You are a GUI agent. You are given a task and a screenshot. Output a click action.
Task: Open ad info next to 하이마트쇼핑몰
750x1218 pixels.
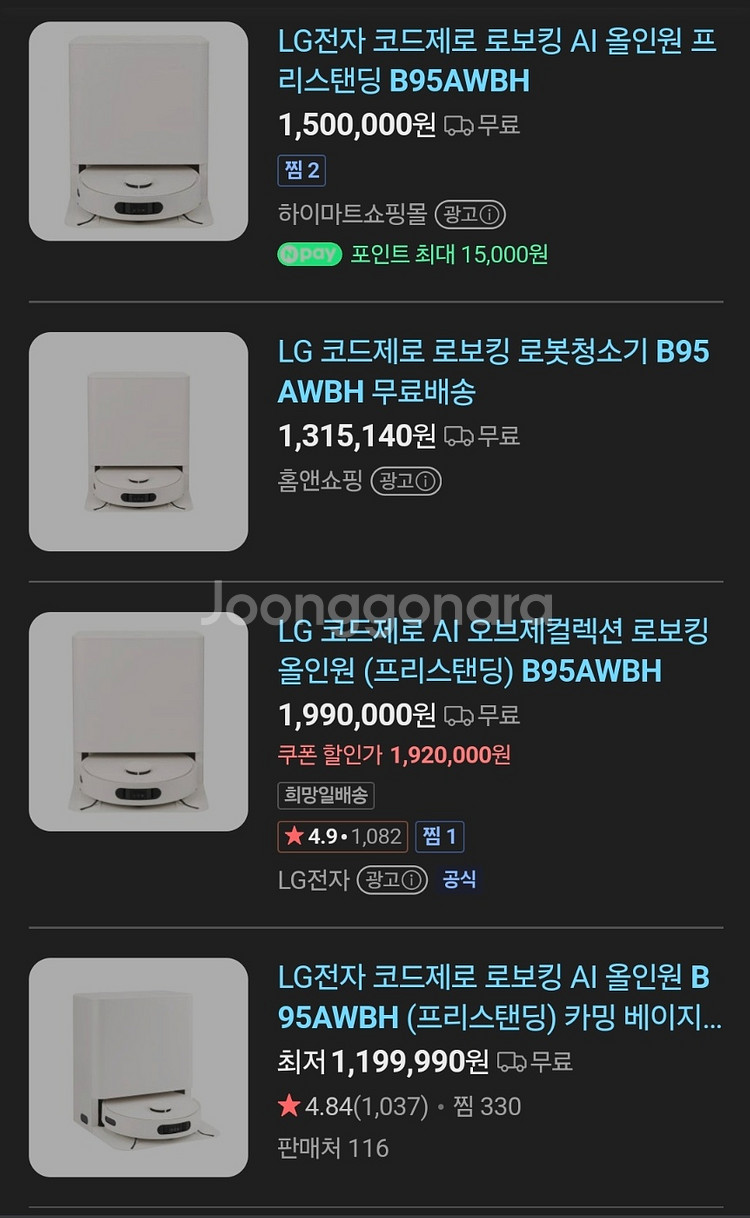click(469, 214)
